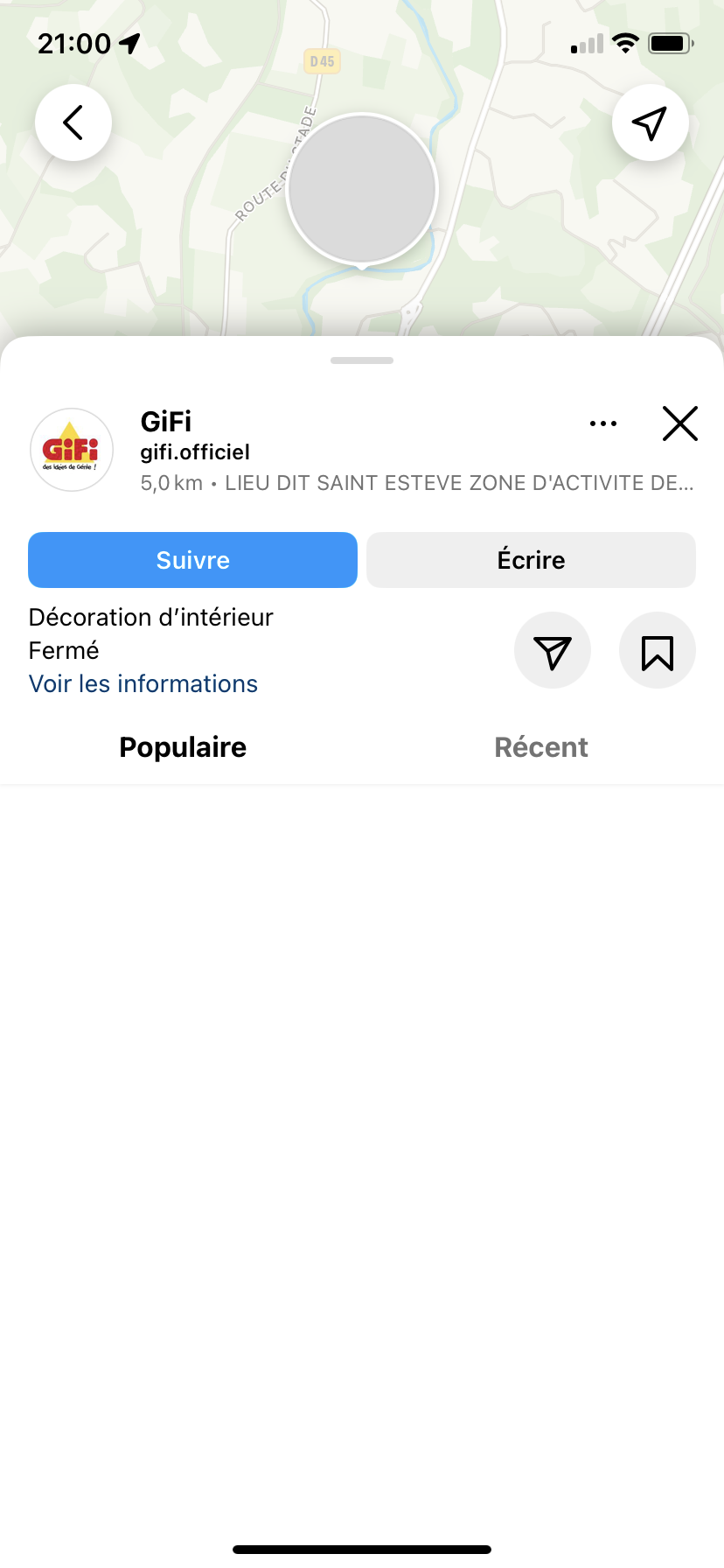Switch to the Populaire tab
Image resolution: width=724 pixels, height=1568 pixels.
183,747
